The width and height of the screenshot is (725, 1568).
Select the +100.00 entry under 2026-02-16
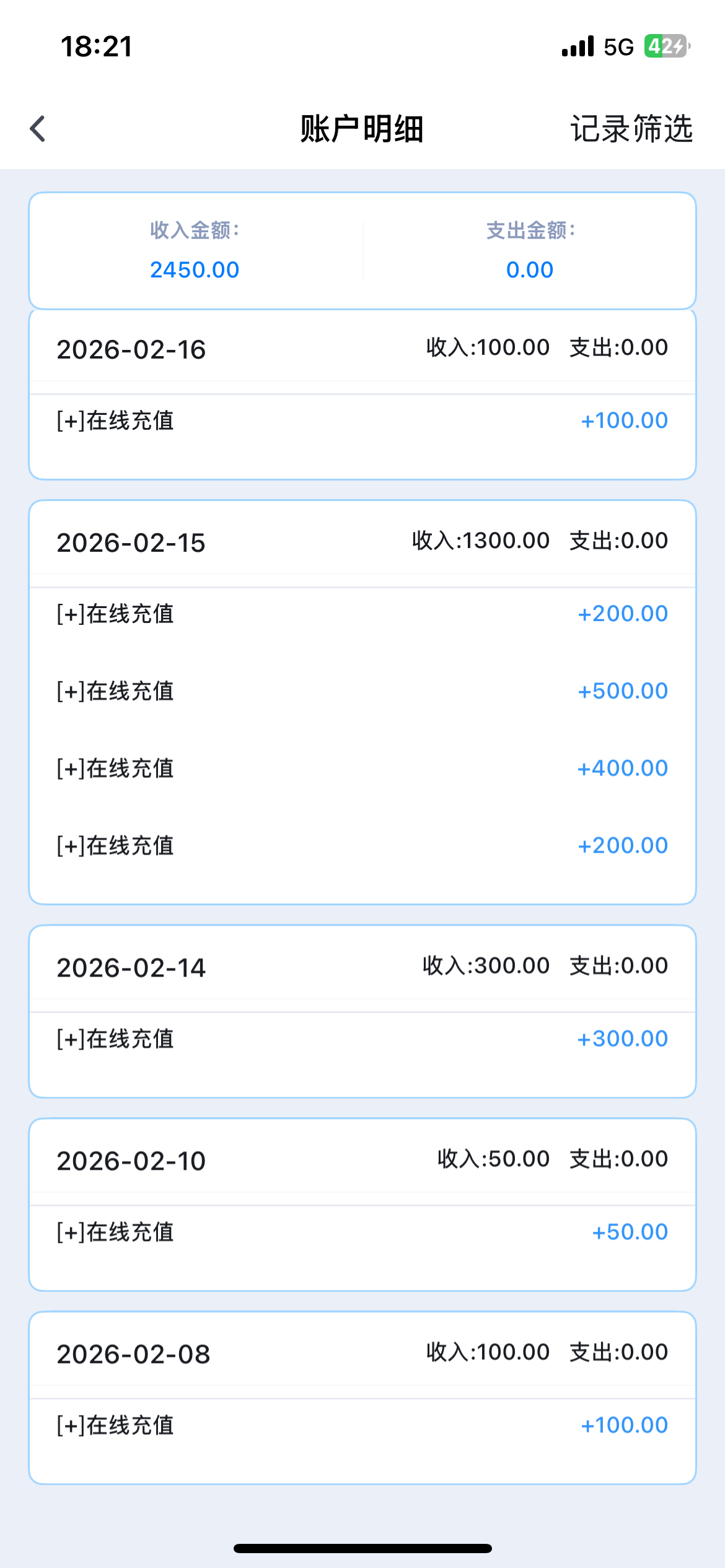coord(362,420)
